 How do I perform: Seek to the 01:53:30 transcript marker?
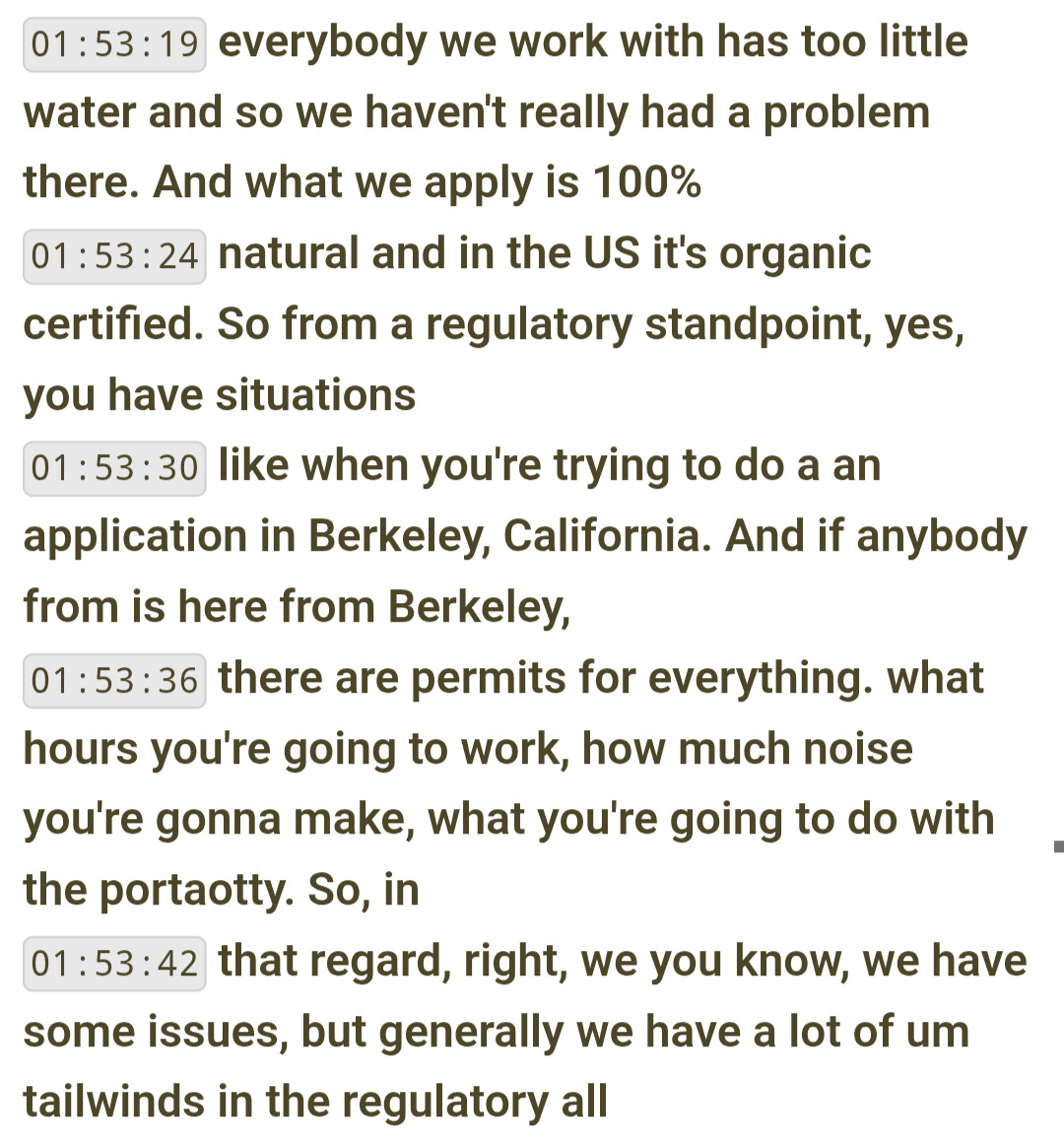pos(114,468)
